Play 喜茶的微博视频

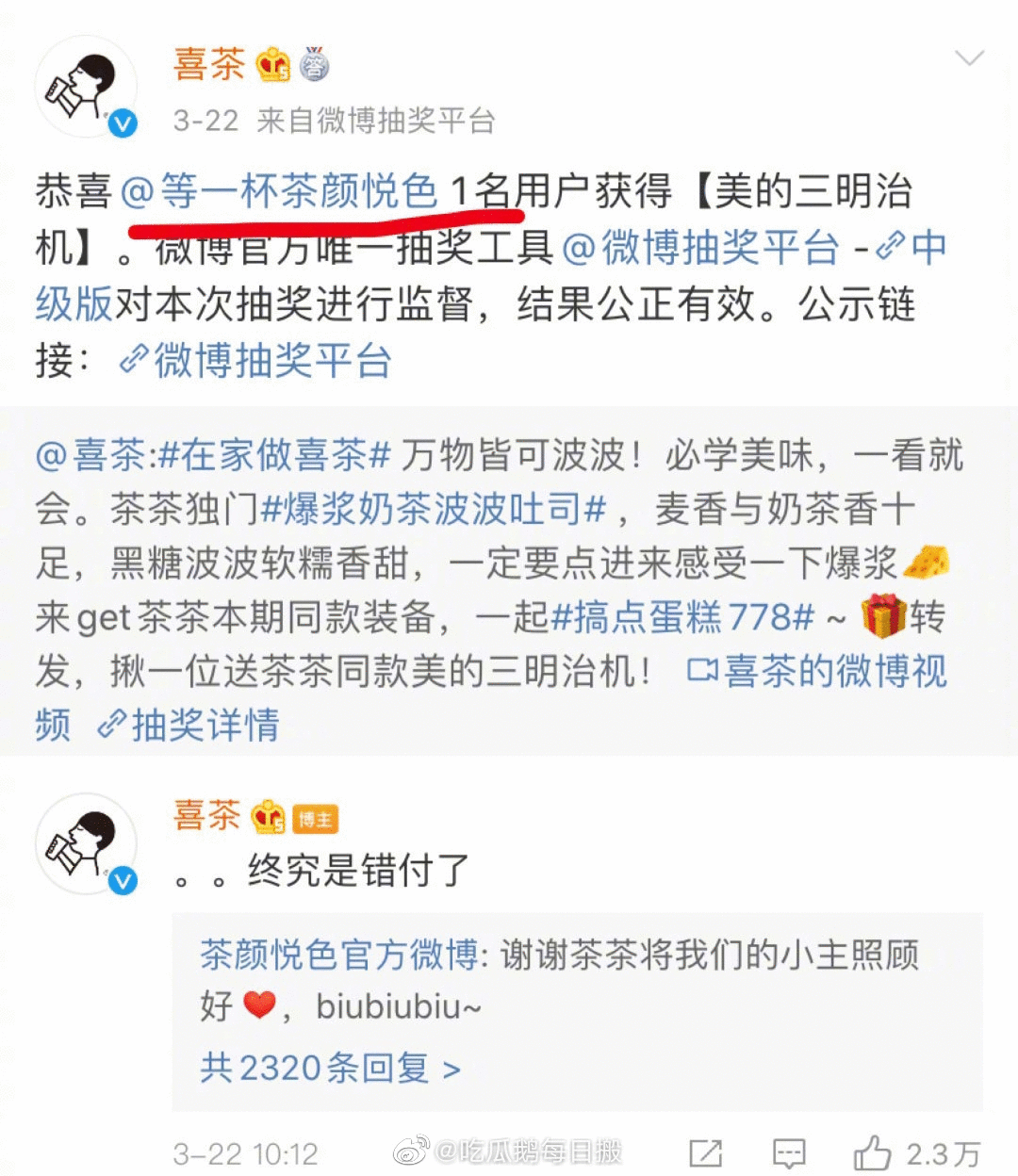click(x=817, y=672)
